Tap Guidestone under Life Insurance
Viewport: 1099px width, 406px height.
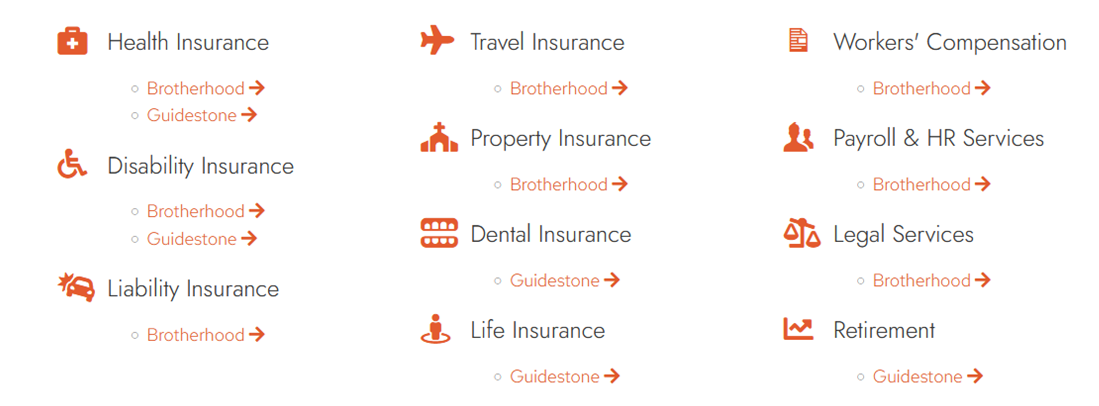pos(564,377)
